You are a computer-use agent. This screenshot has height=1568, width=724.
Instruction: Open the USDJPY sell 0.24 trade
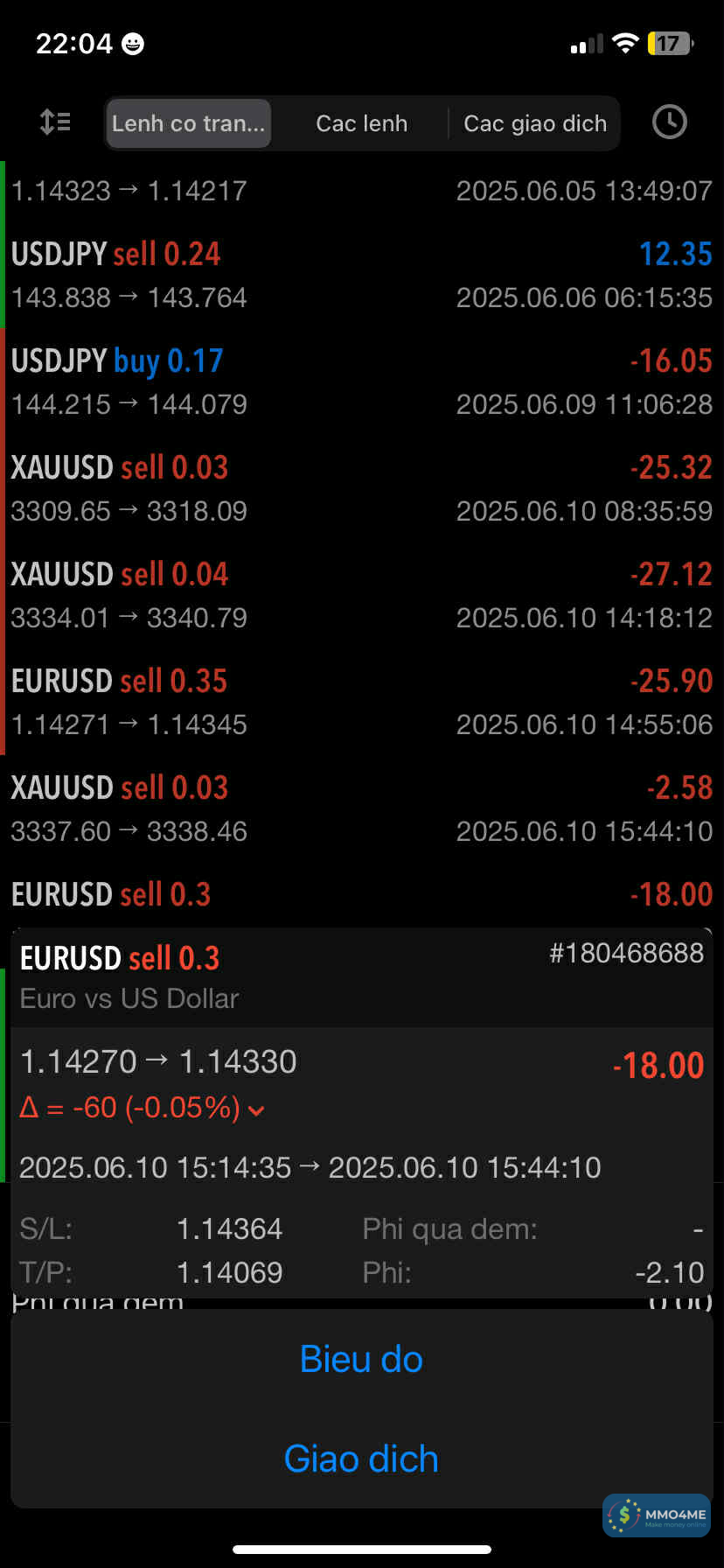(361, 274)
